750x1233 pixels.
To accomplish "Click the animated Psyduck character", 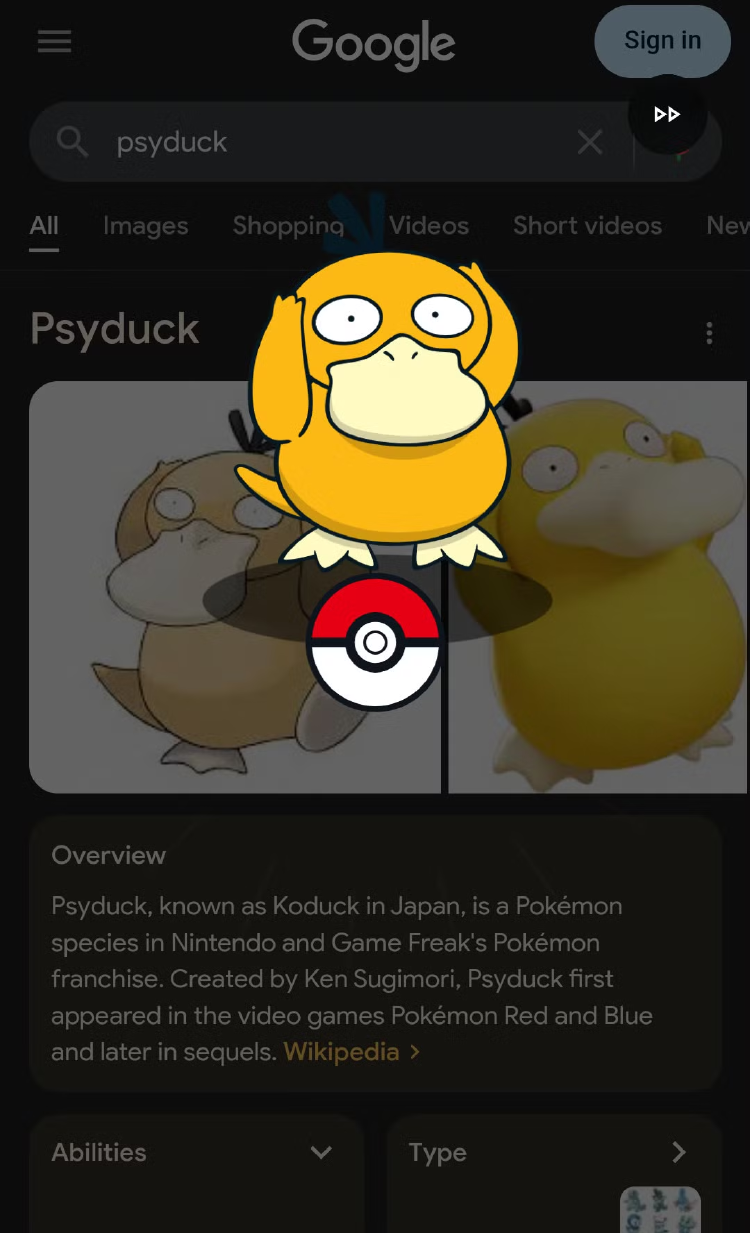I will tap(385, 400).
